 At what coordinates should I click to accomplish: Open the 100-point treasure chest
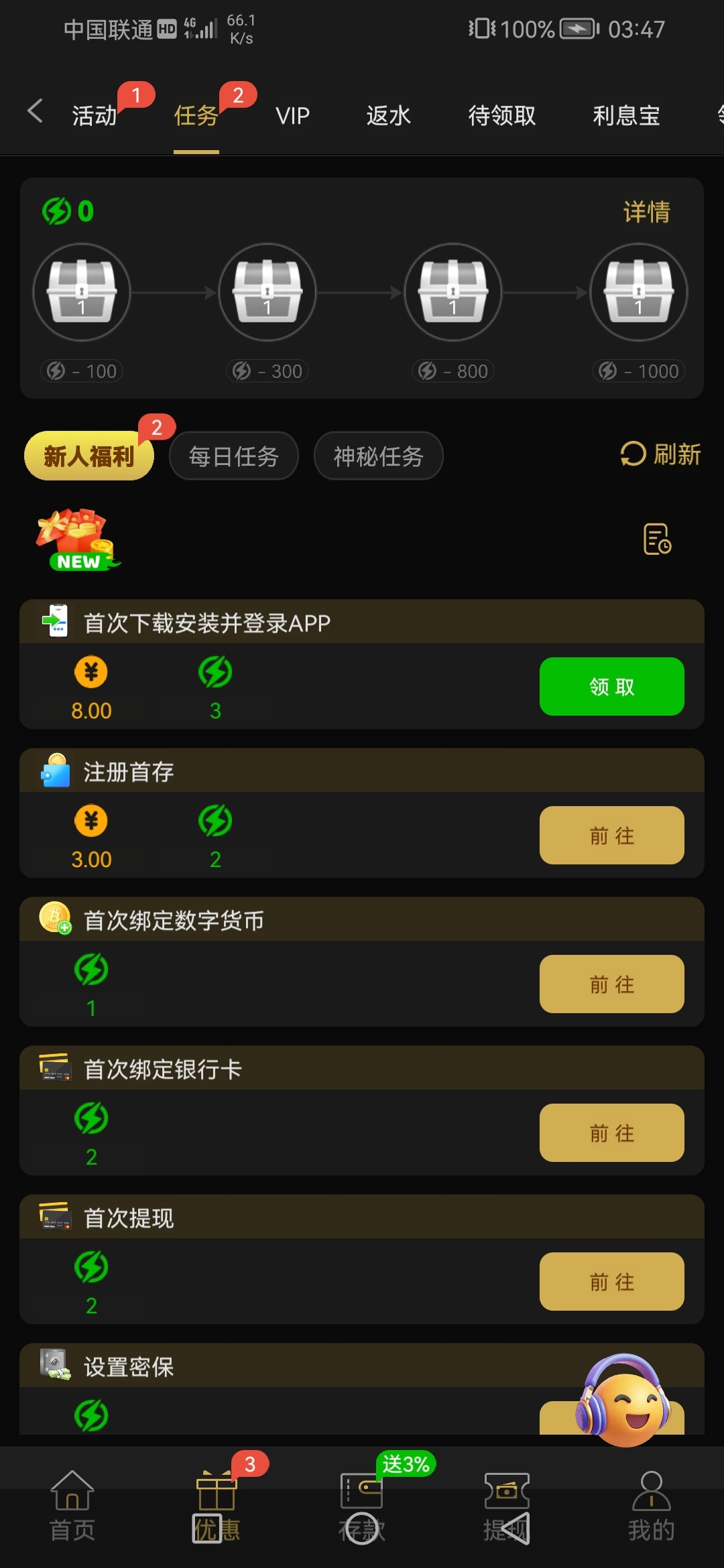tap(82, 292)
